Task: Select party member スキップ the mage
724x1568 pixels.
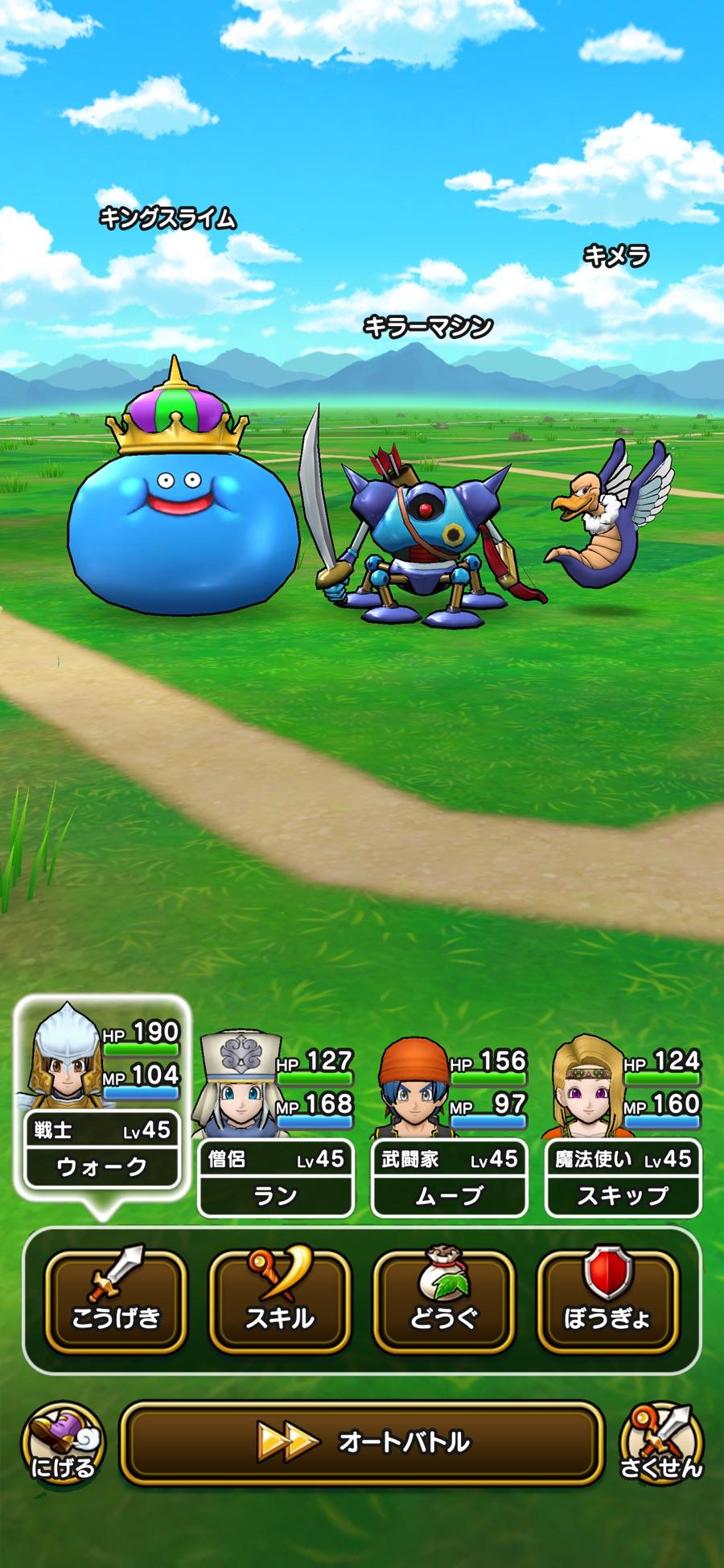Action: coord(623,1127)
